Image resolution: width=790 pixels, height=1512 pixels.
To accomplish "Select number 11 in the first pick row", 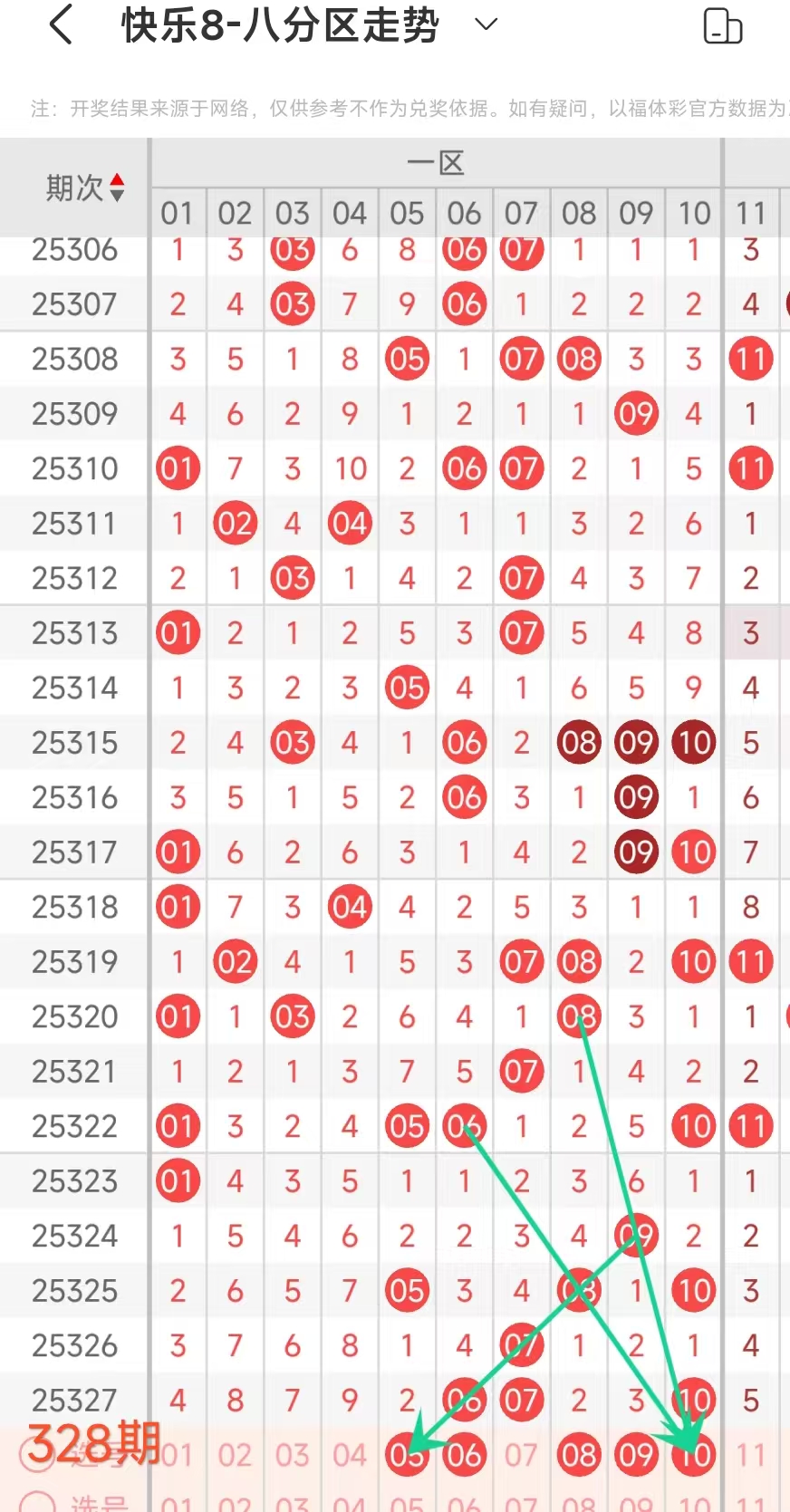I will 751,1455.
